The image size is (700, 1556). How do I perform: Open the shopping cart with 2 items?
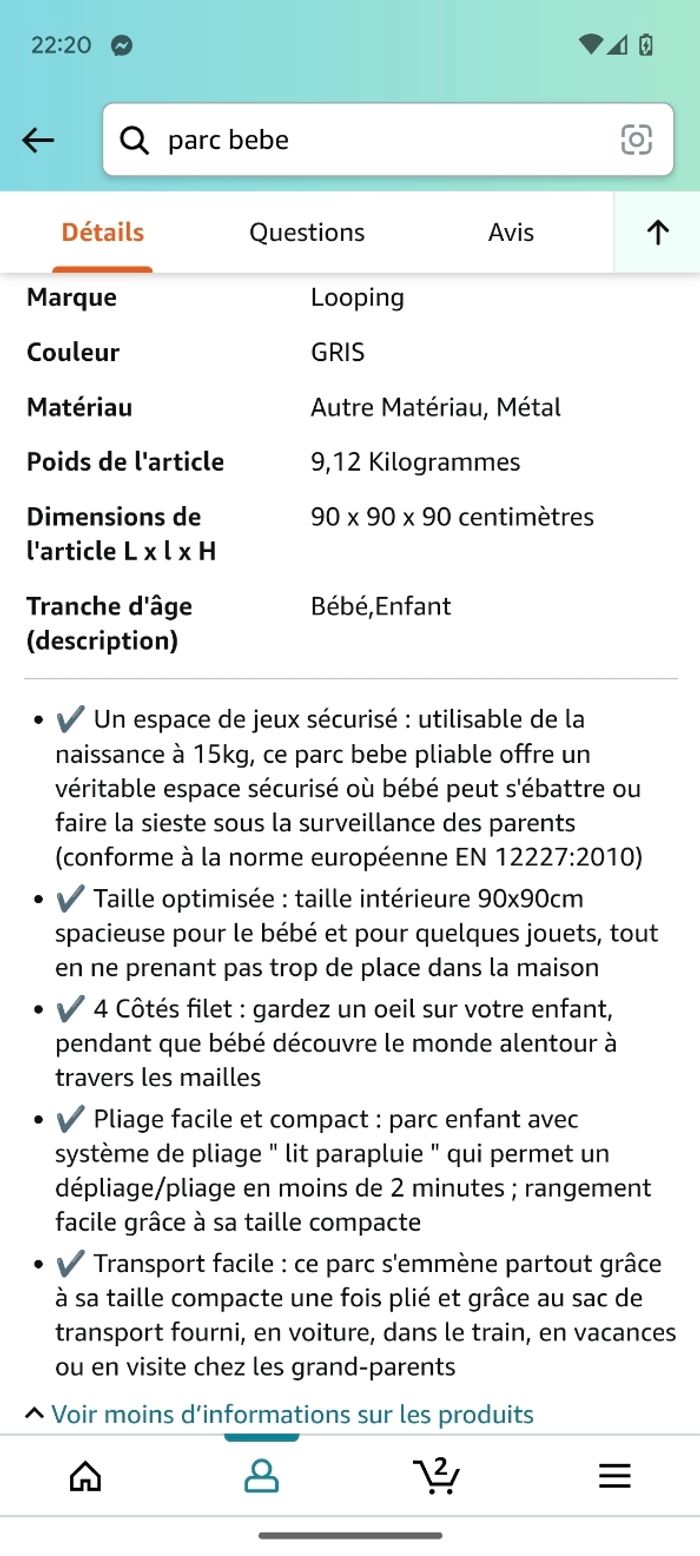437,1476
